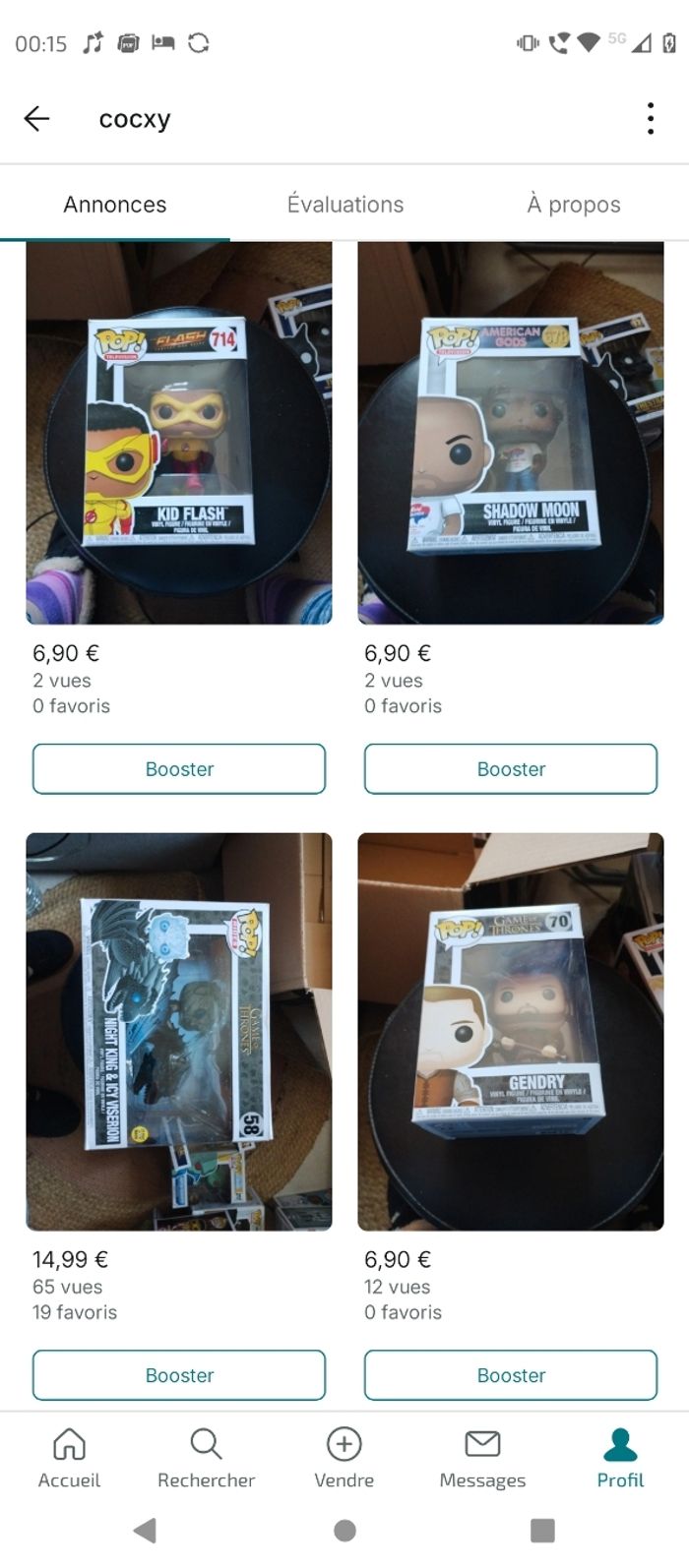Tap Booster under the Shadow Moon listing
This screenshot has width=689, height=1568.
(510, 768)
